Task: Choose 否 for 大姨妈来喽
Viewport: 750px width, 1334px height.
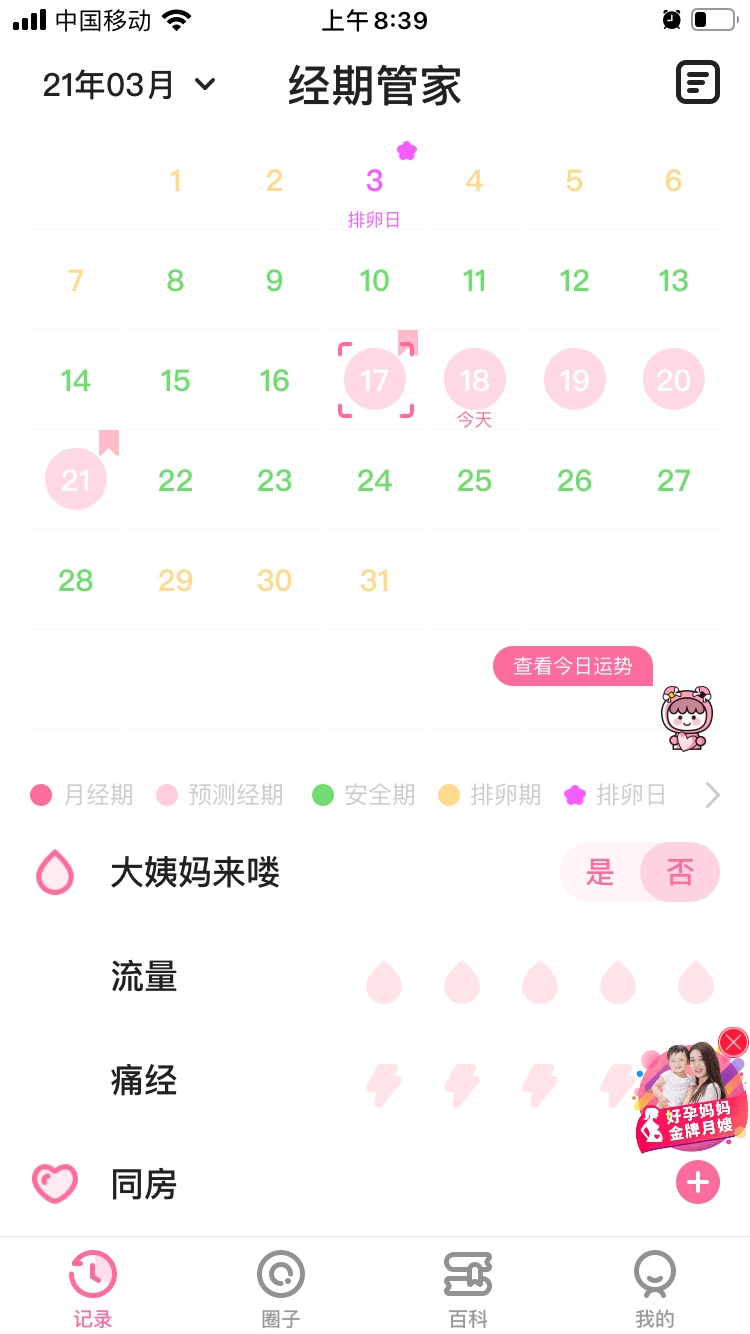Action: click(x=680, y=872)
